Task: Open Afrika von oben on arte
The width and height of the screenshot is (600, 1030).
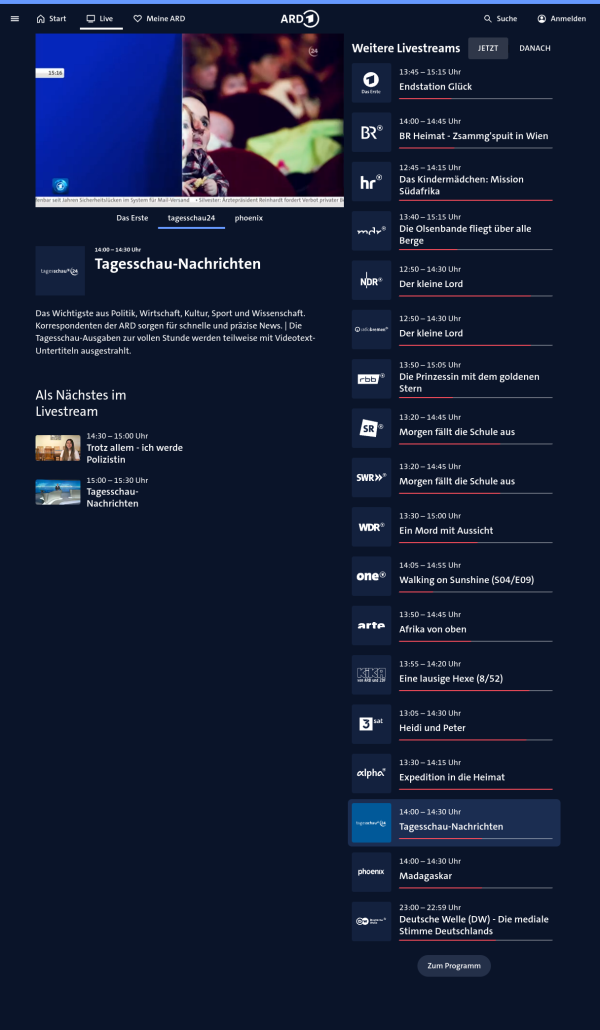Action: [436, 629]
